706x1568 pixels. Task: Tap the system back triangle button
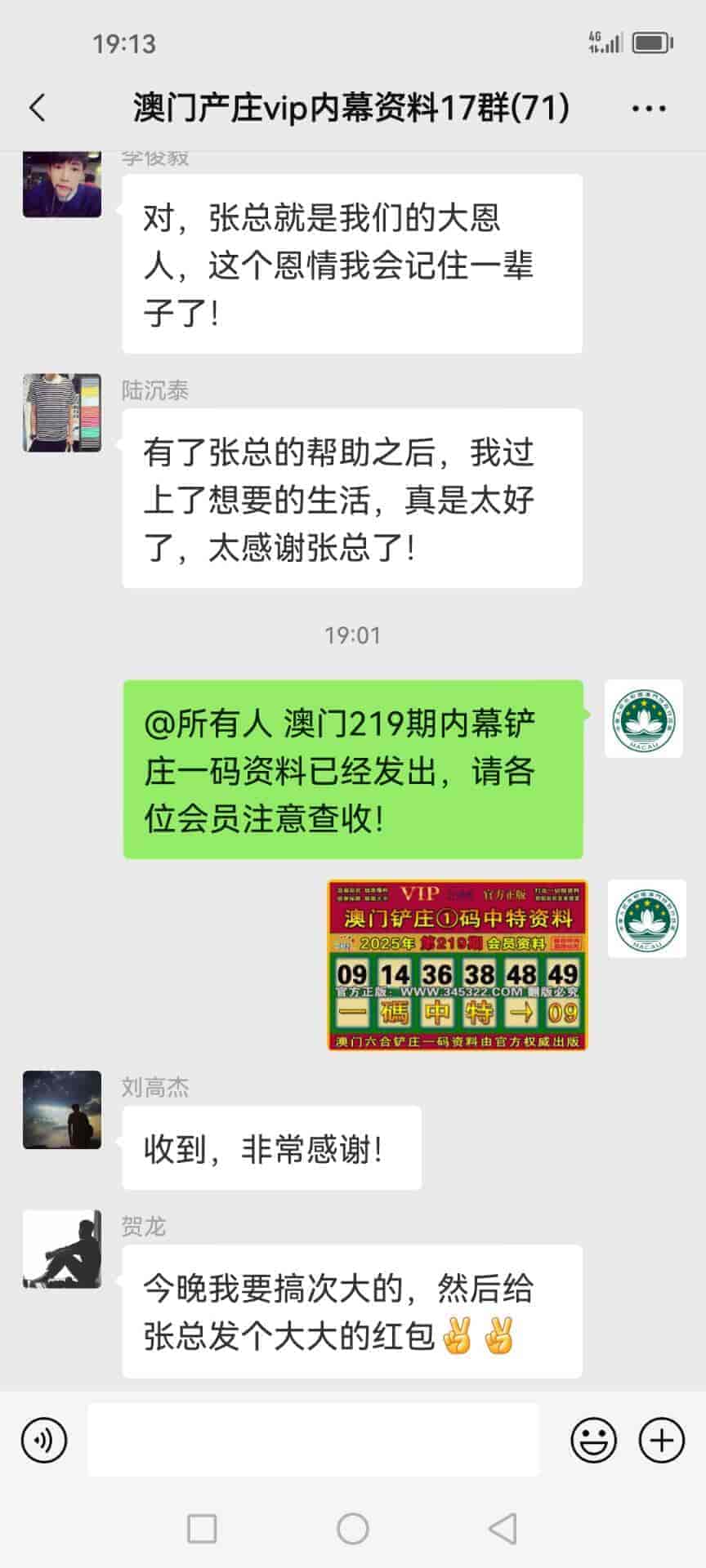pos(503,1528)
